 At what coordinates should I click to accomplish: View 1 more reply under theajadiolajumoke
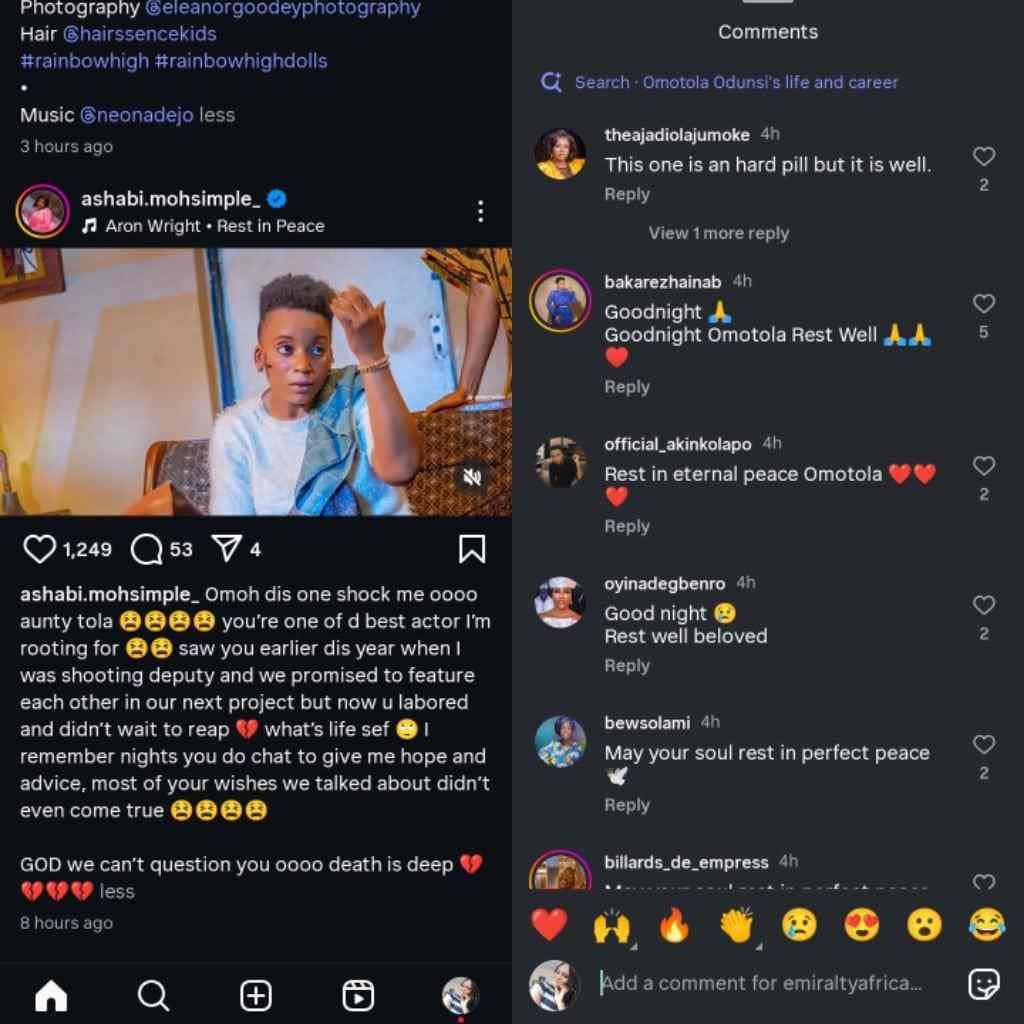tap(718, 233)
